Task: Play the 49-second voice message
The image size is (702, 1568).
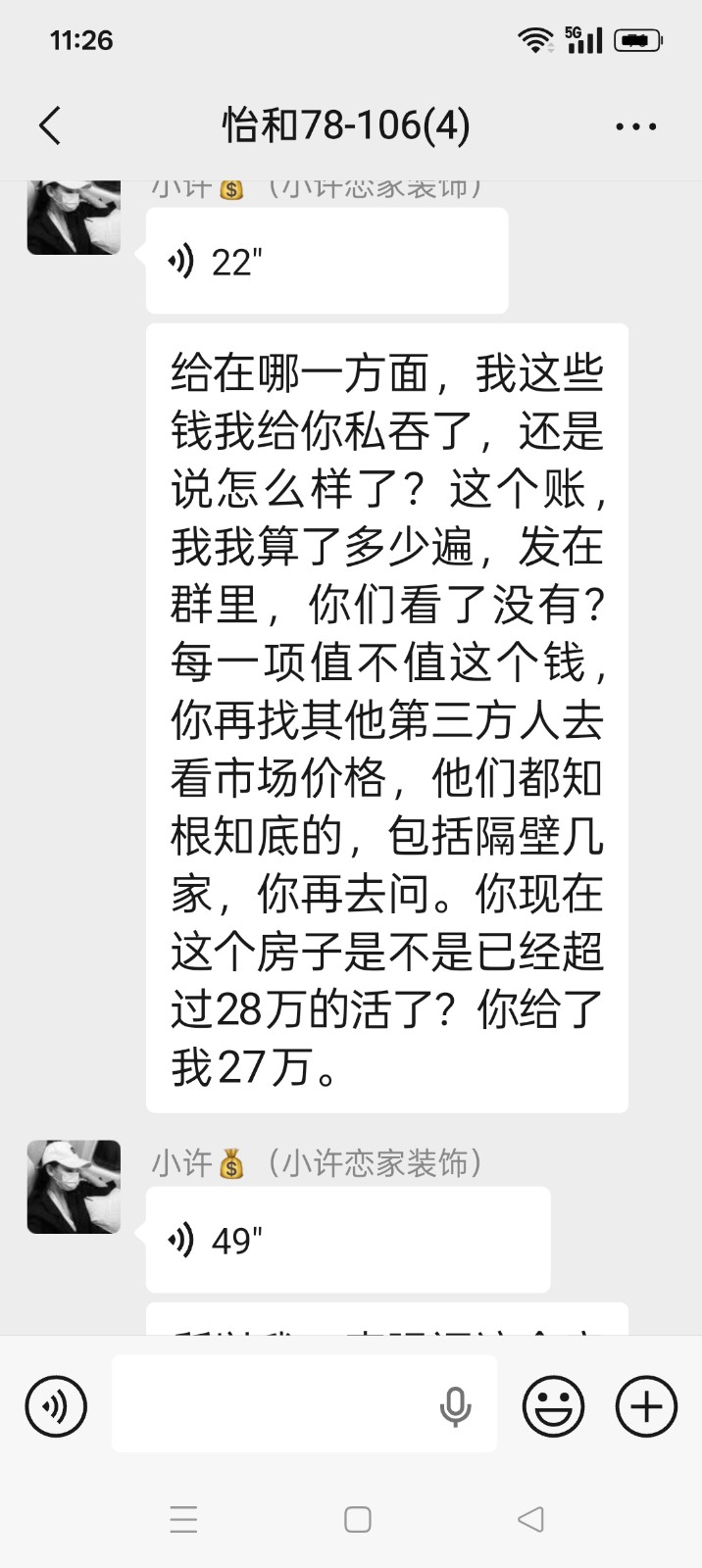Action: tap(347, 1240)
